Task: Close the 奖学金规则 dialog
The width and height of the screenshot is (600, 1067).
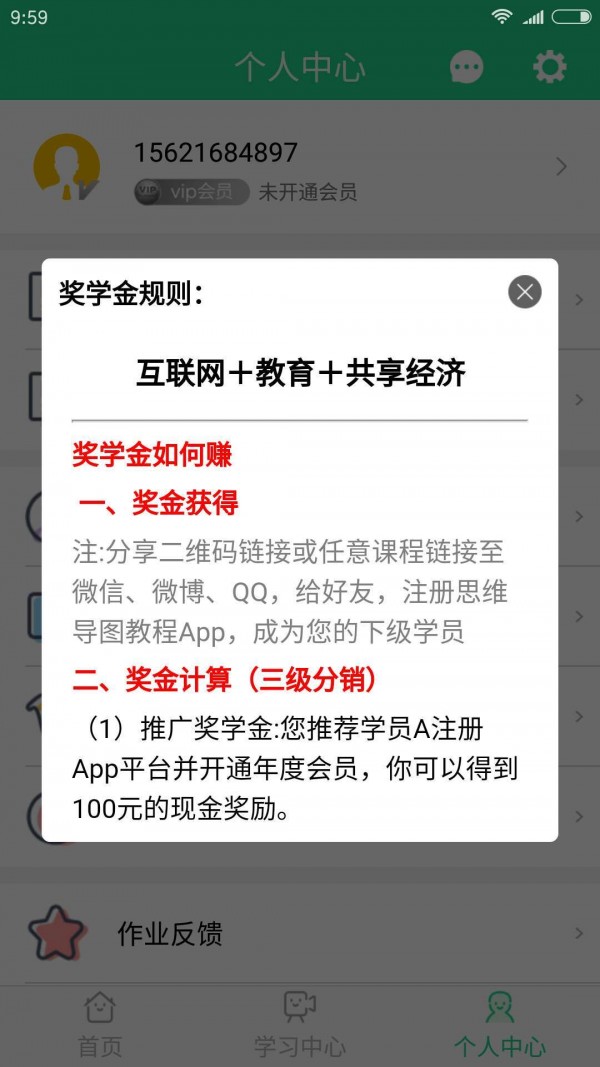Action: pos(524,292)
